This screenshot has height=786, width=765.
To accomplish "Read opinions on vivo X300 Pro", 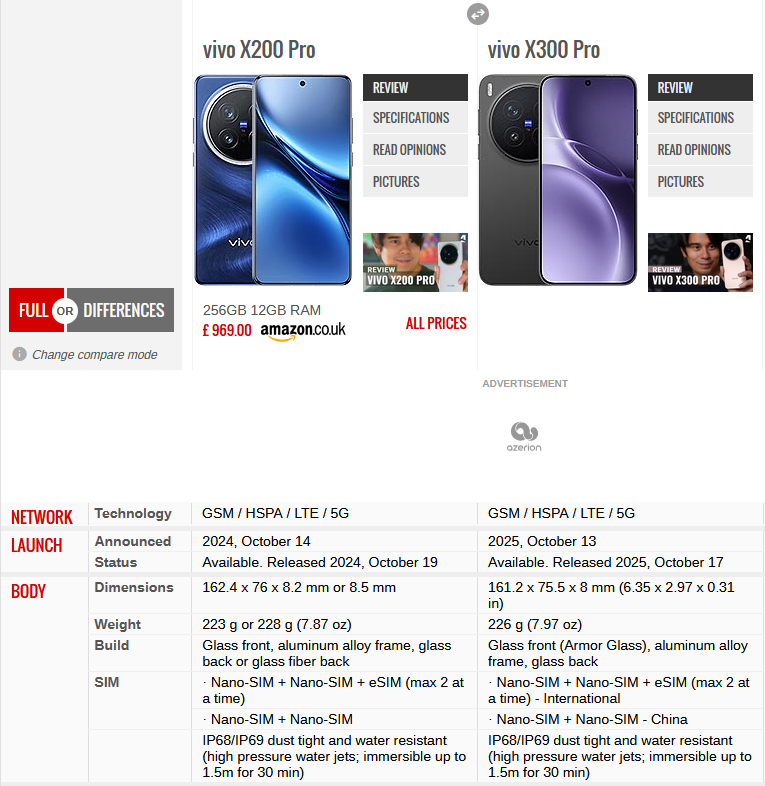I will coord(700,150).
